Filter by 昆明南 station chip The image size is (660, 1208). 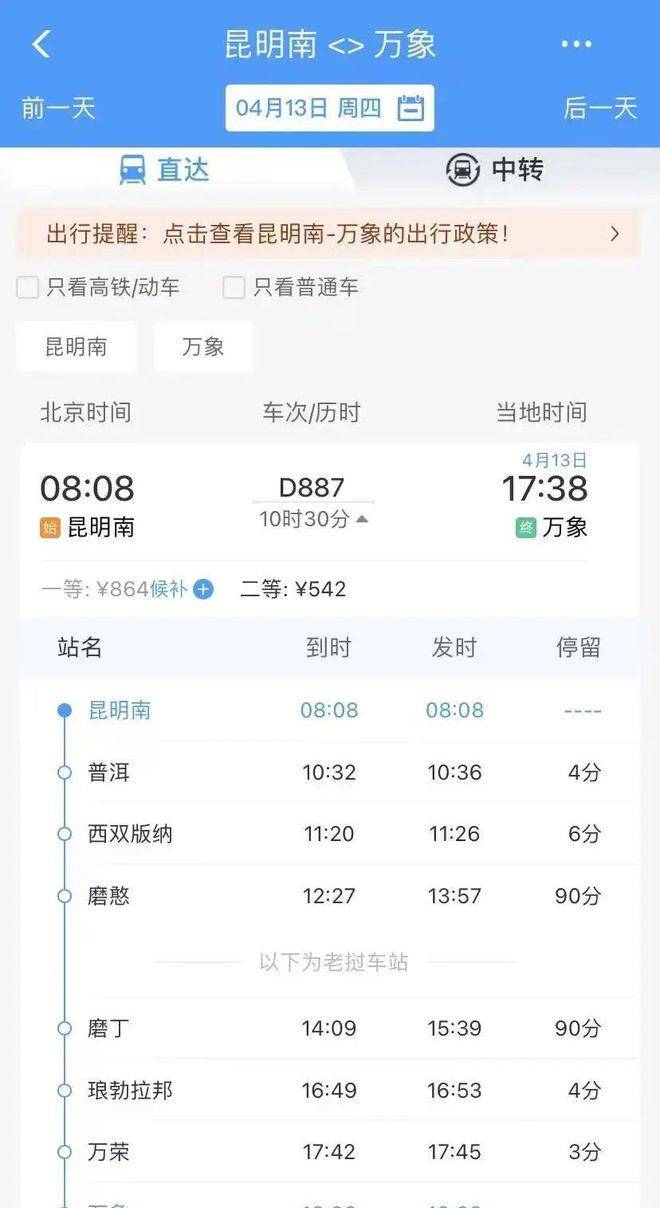[76, 347]
